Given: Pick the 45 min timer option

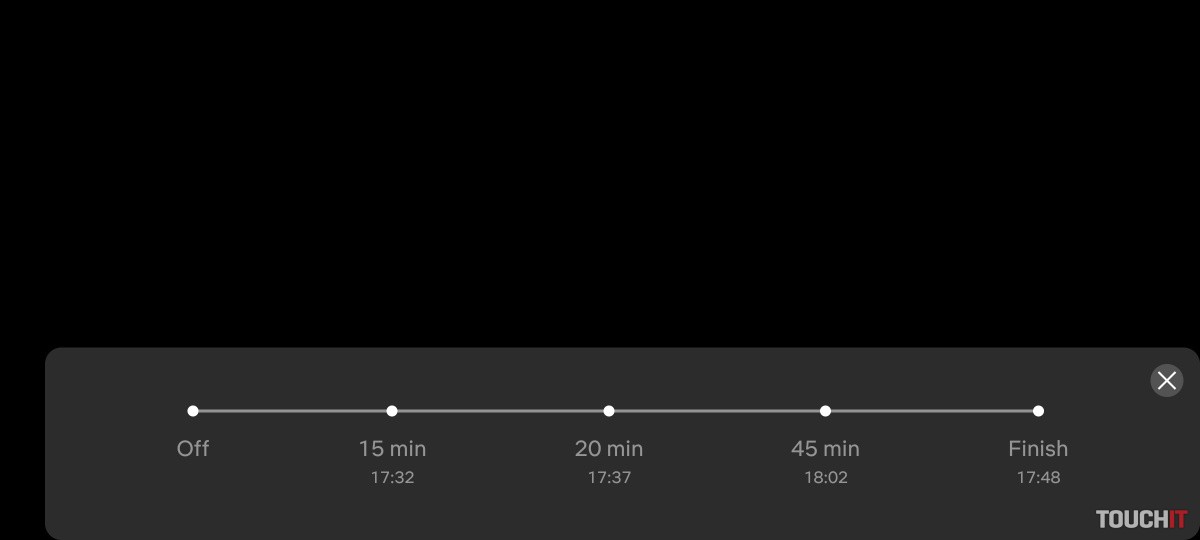Looking at the screenshot, I should (825, 411).
